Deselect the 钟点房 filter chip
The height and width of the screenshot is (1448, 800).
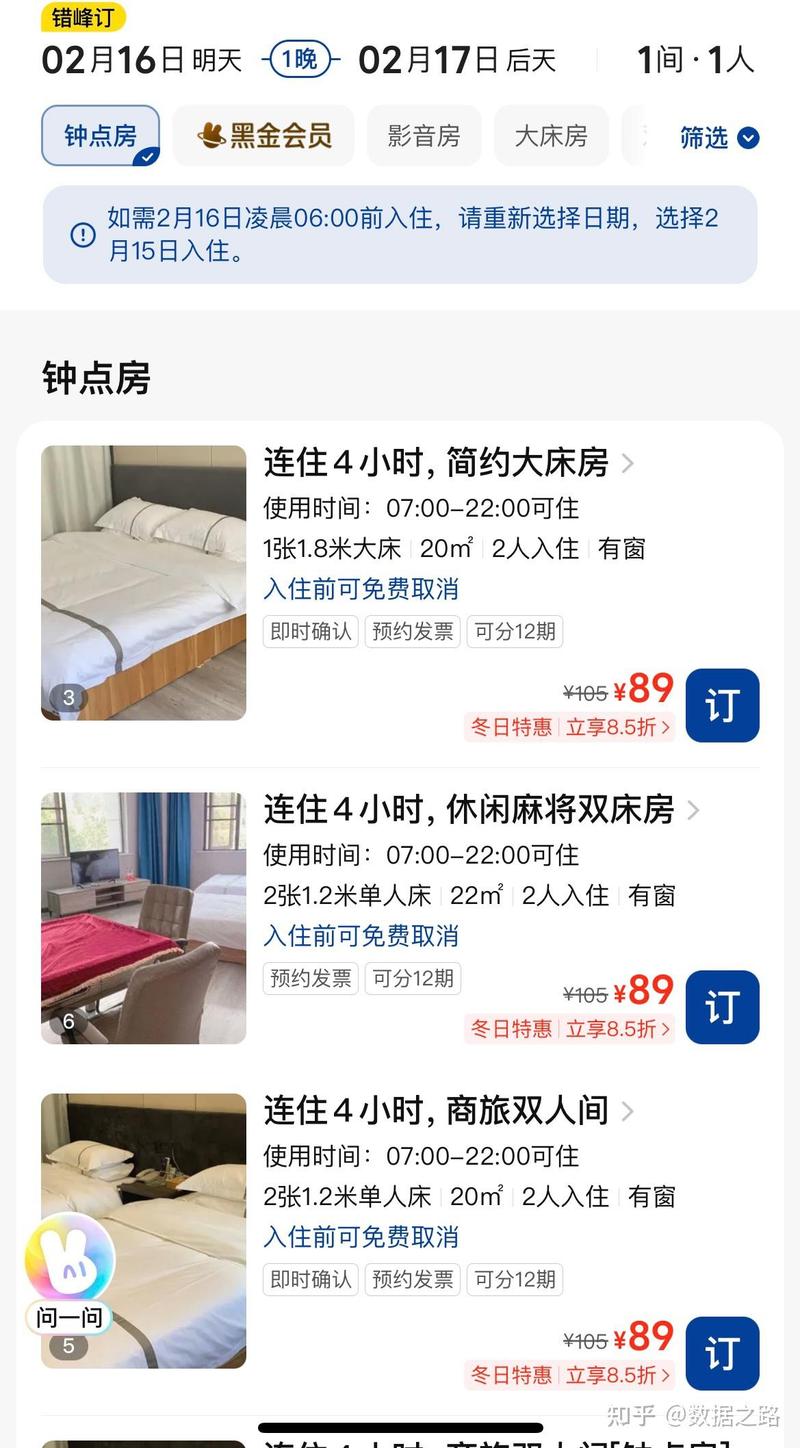click(100, 135)
